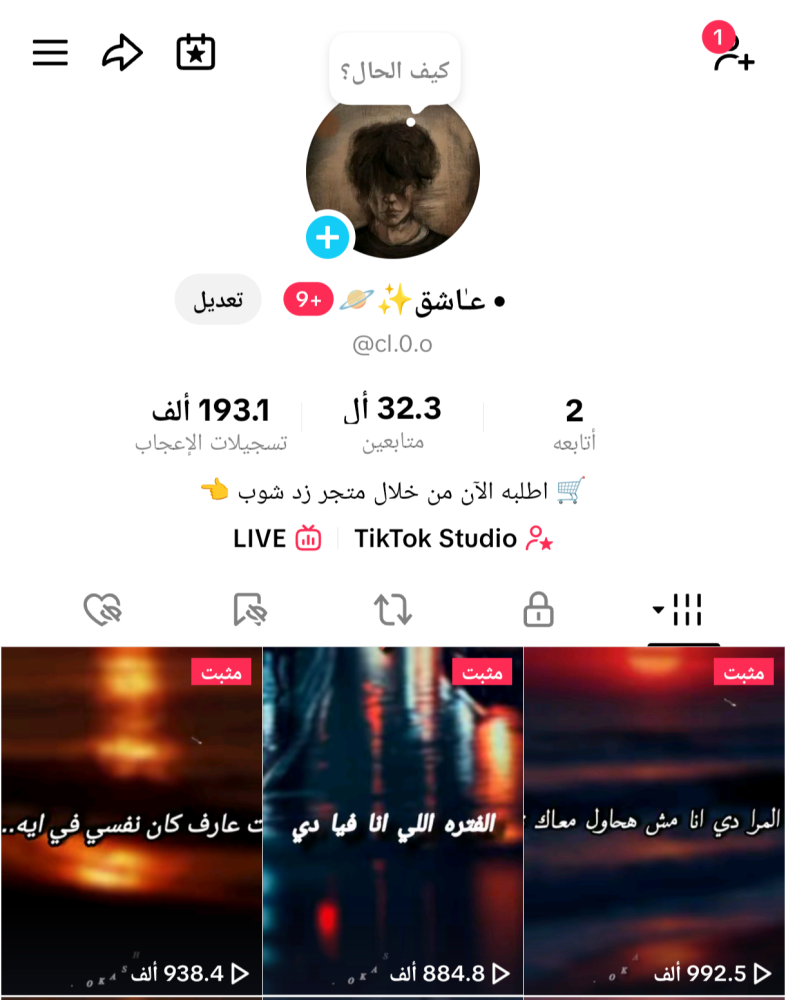Screen dimensions: 786x1000
Task: Open the زد شوب store link
Action: [x=392, y=491]
